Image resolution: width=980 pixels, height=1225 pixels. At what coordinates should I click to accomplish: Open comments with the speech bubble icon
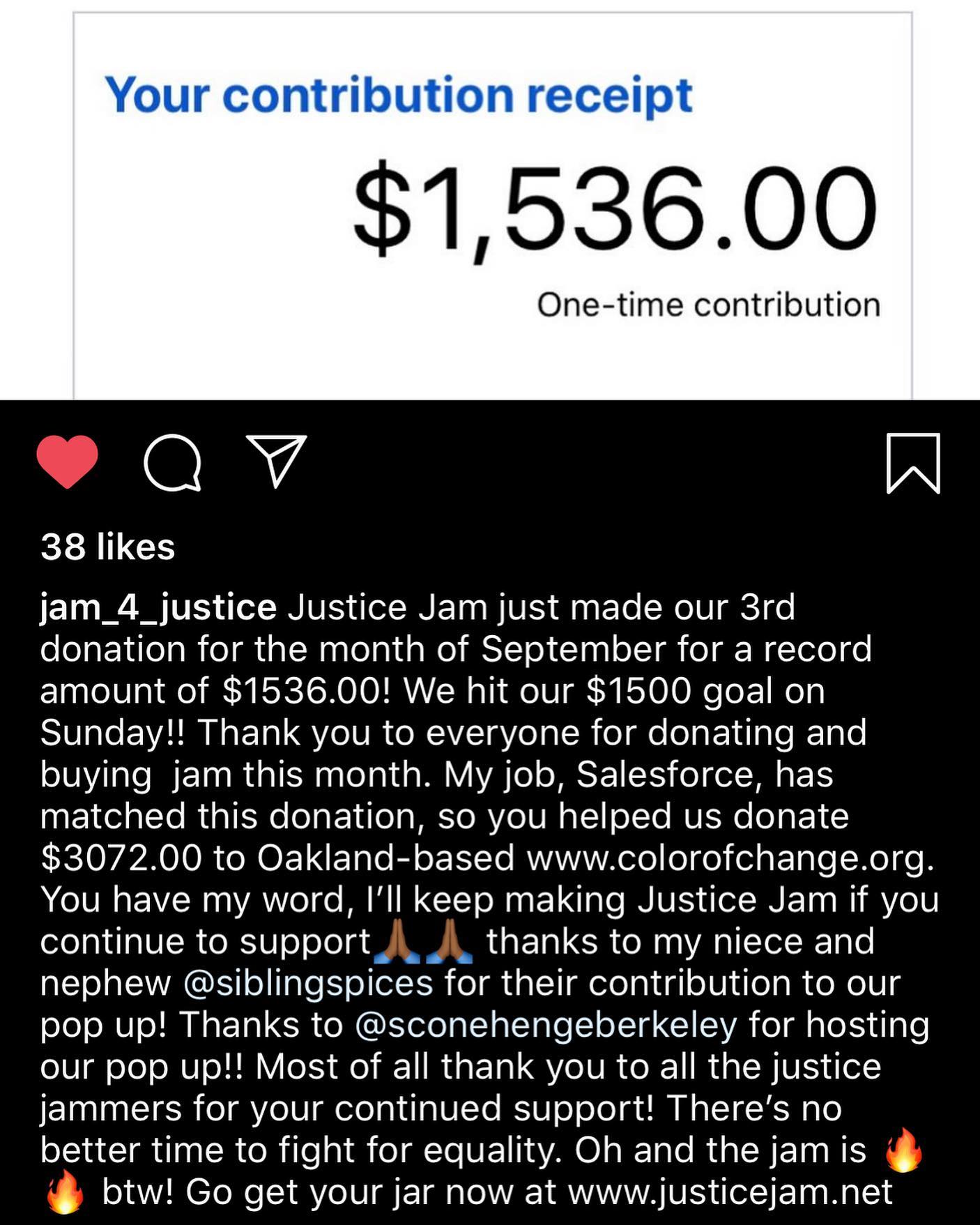172,462
